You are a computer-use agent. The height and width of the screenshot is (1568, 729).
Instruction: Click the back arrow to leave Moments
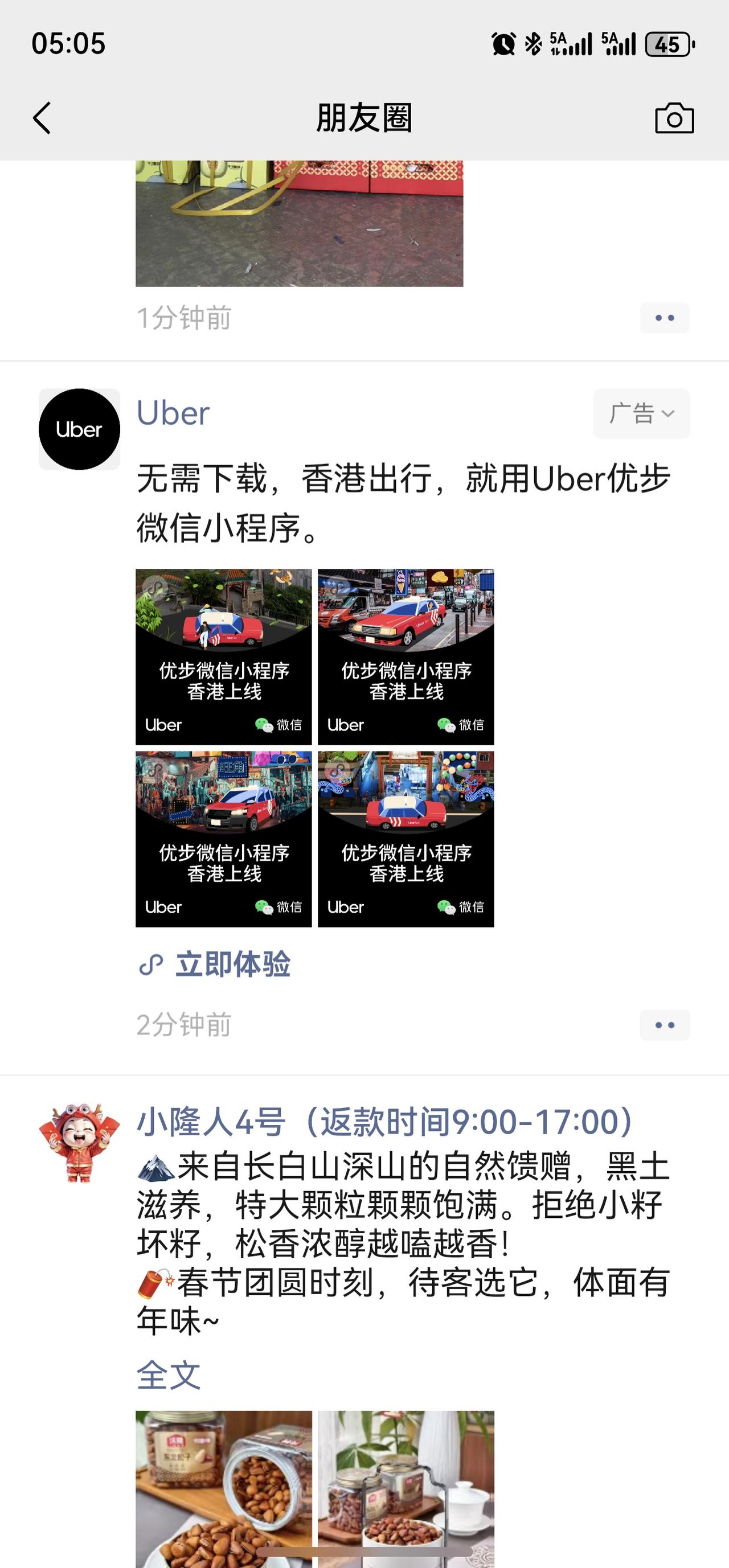42,118
